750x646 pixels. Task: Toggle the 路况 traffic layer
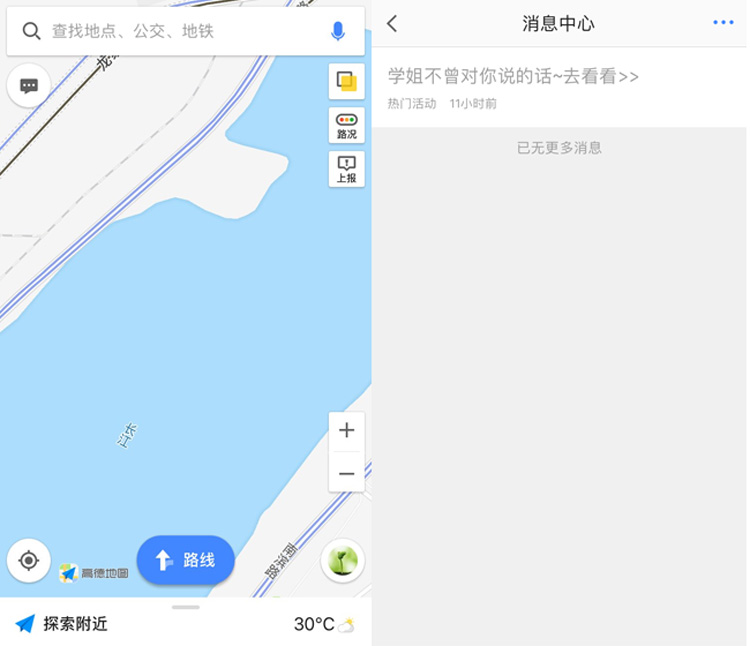point(347,126)
